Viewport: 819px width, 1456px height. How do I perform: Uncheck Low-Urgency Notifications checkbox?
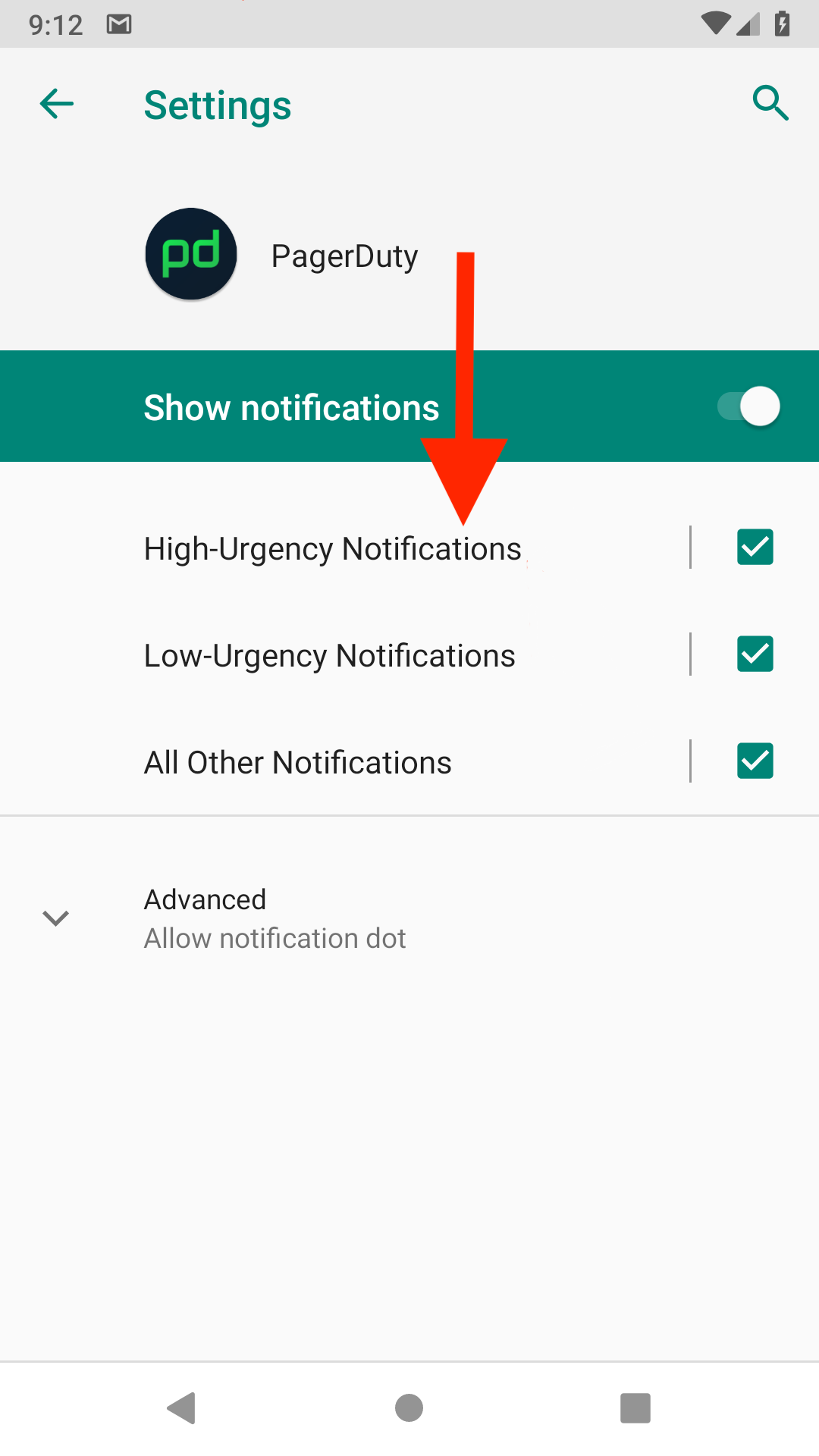pos(755,654)
